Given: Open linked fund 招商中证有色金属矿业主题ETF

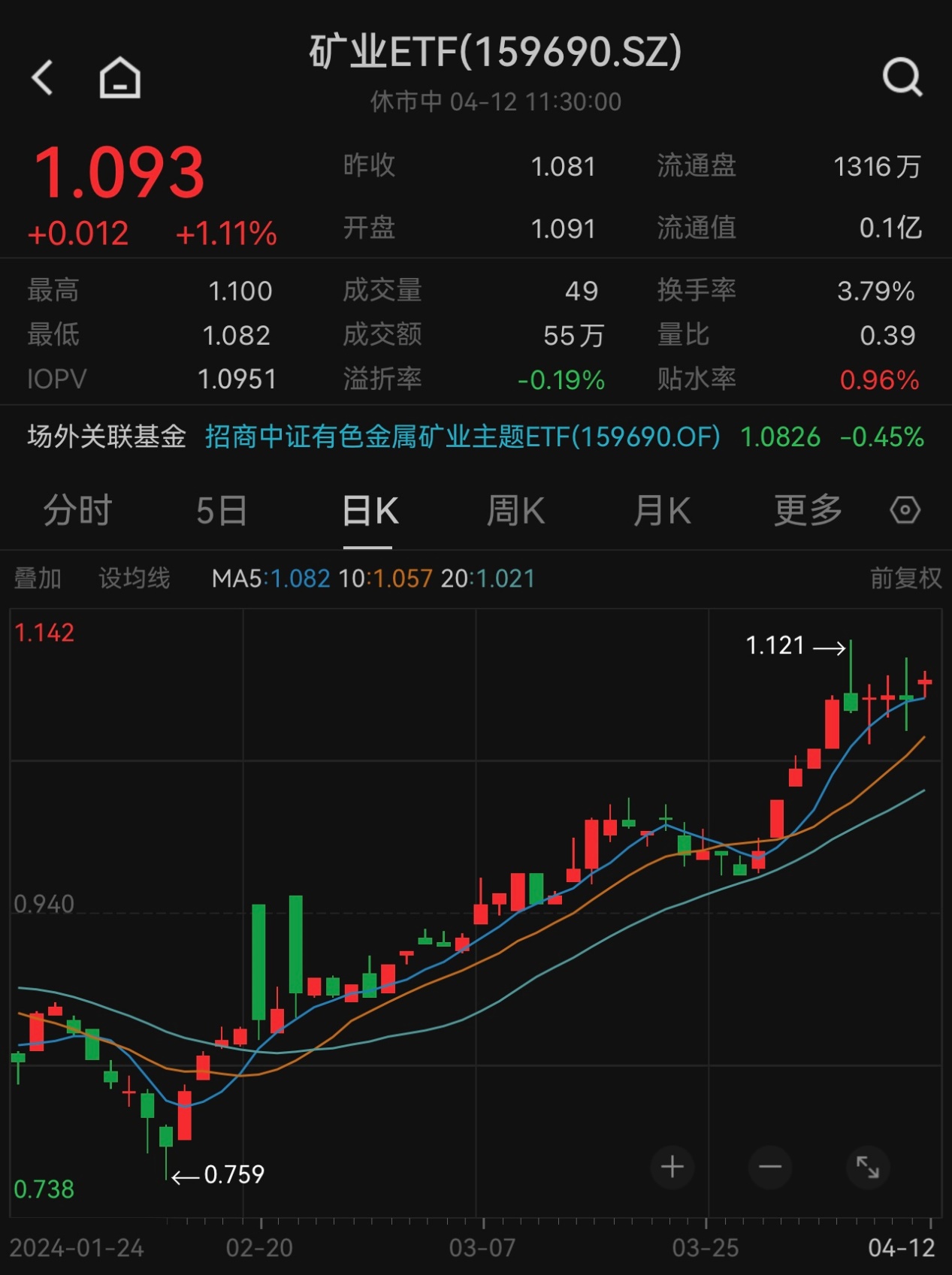Looking at the screenshot, I should coord(462,437).
